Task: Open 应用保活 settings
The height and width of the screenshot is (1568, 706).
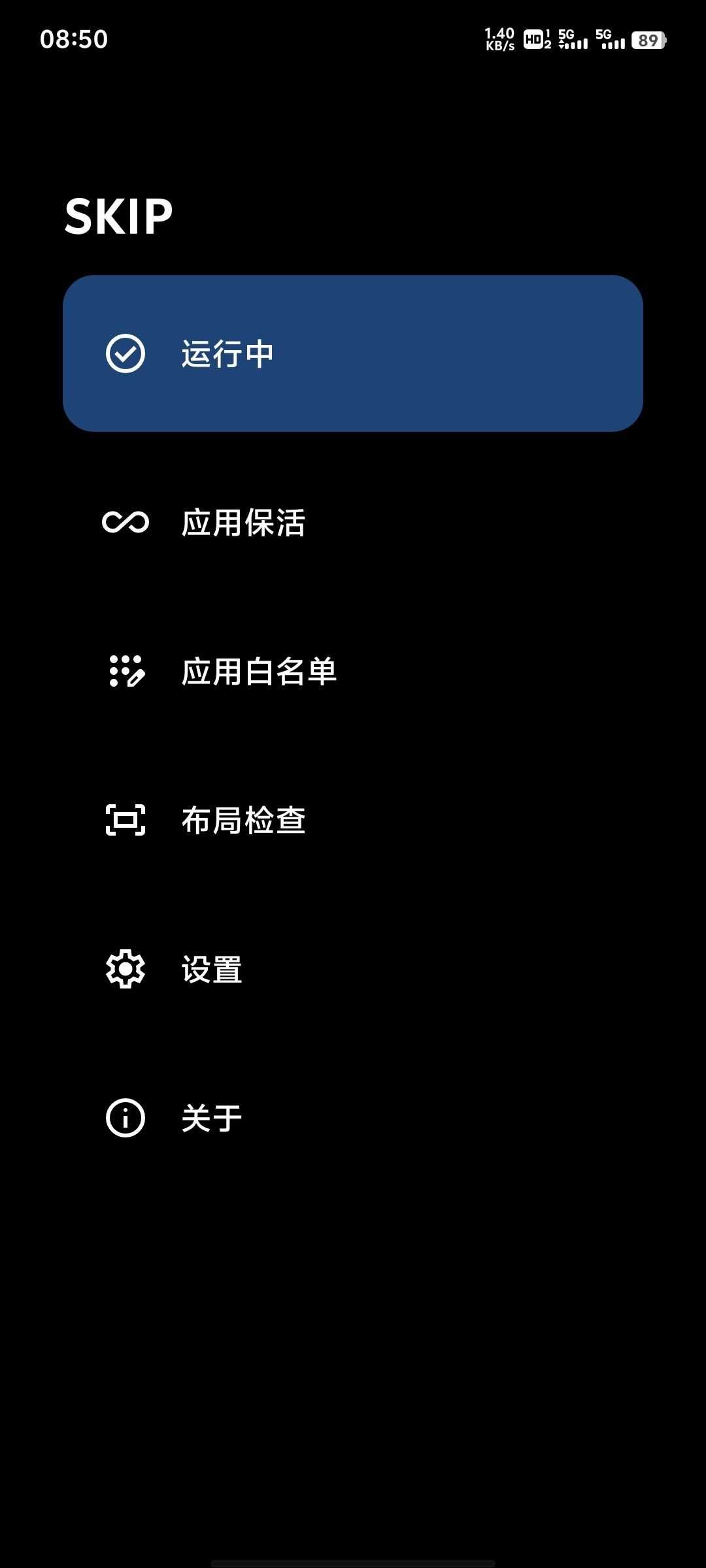Action: pyautogui.click(x=353, y=523)
